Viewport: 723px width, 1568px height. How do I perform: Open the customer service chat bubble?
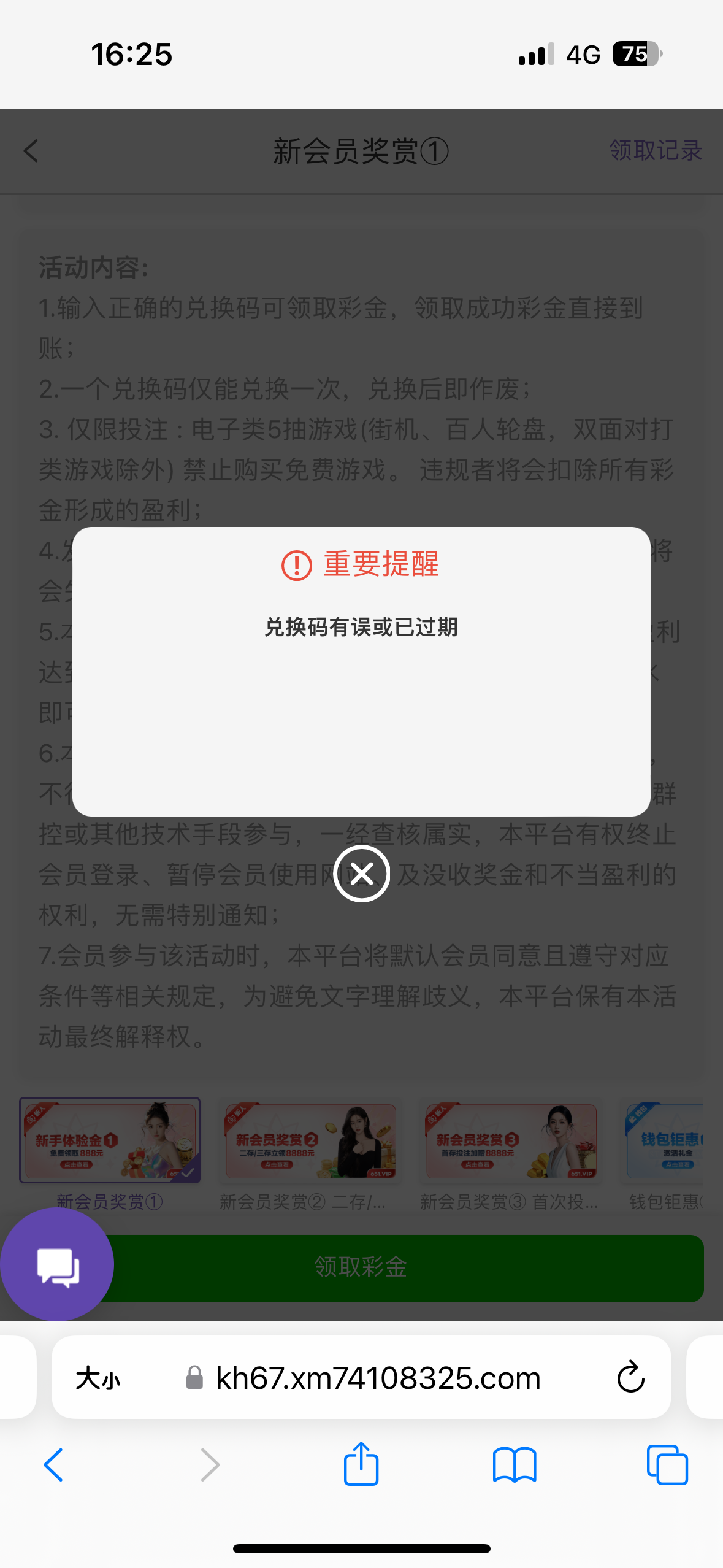(x=57, y=1266)
